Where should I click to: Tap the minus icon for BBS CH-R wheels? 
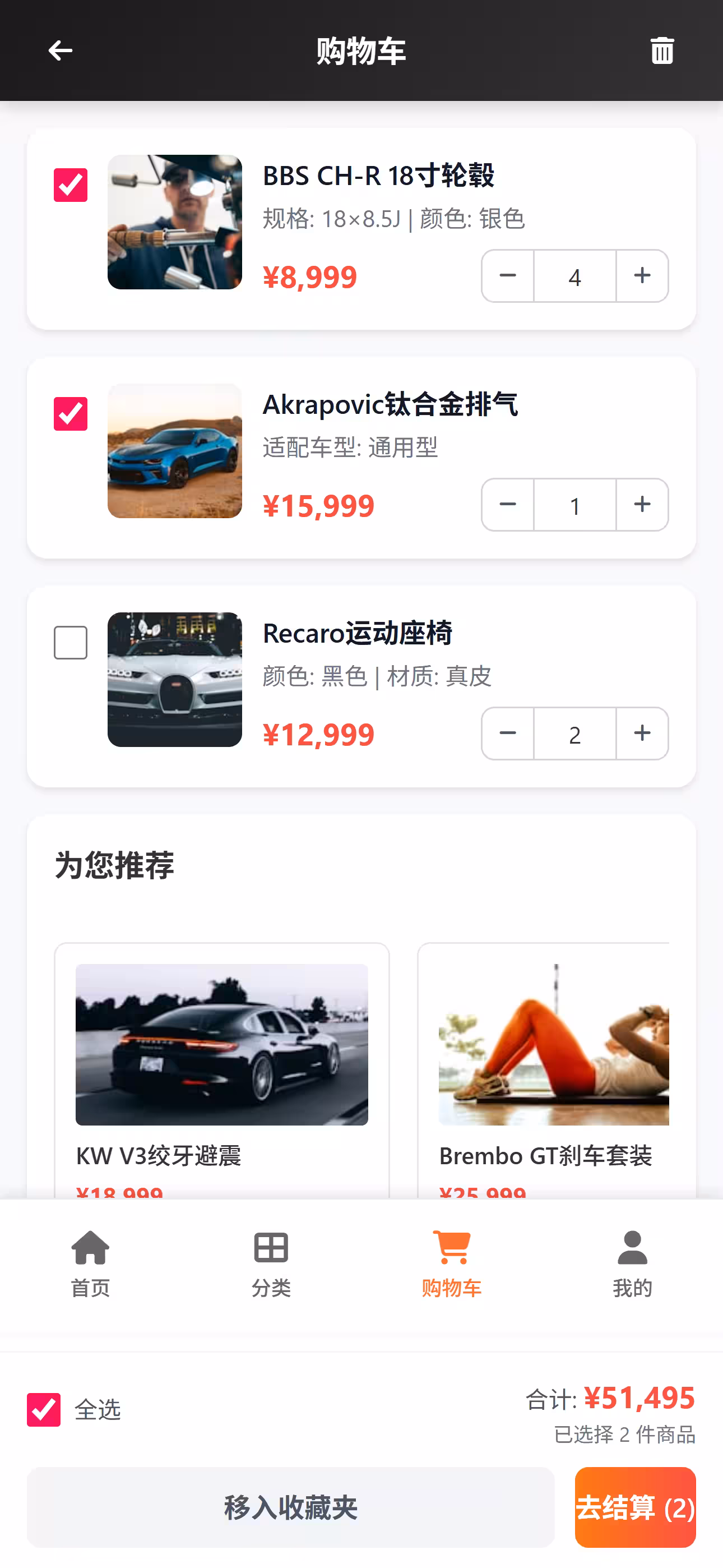(507, 276)
